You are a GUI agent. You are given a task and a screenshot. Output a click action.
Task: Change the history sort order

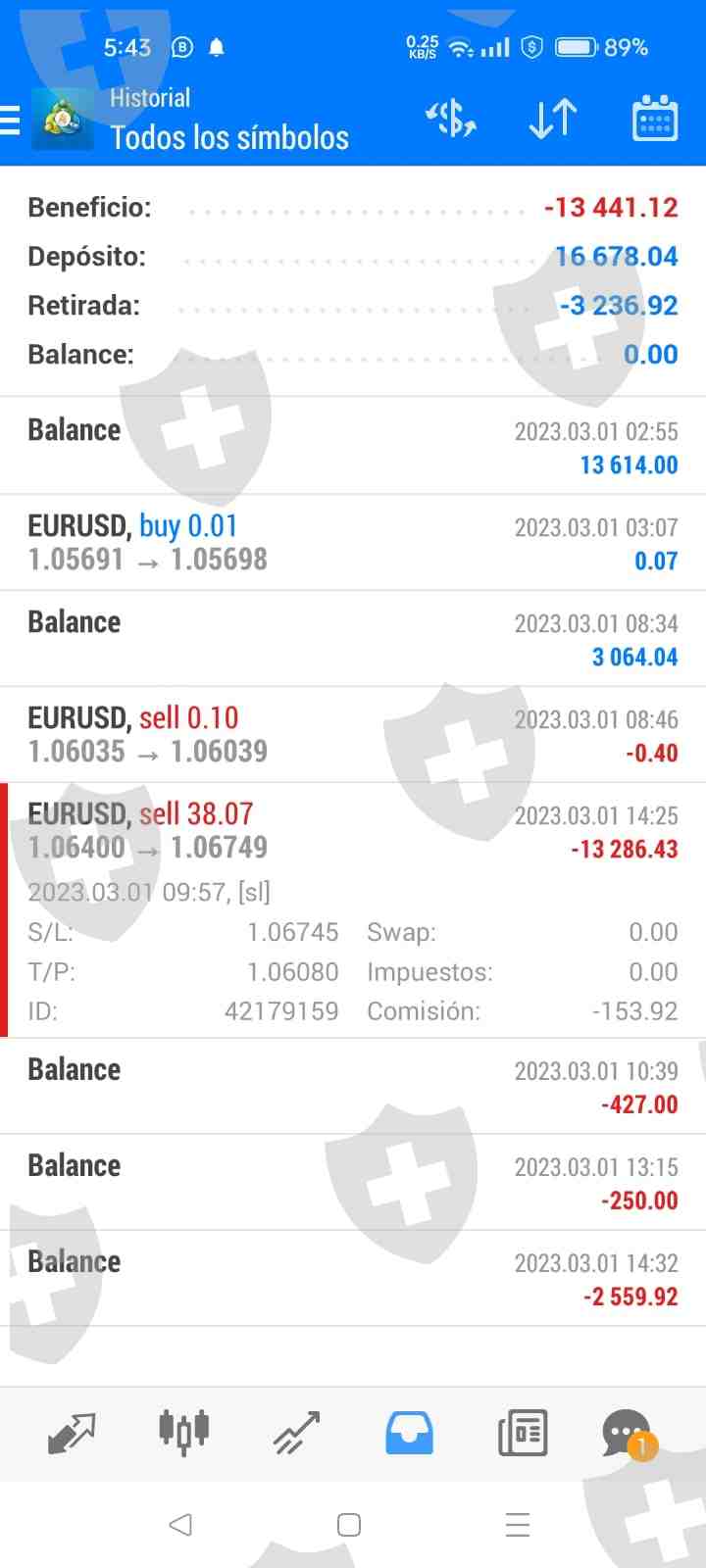[553, 120]
